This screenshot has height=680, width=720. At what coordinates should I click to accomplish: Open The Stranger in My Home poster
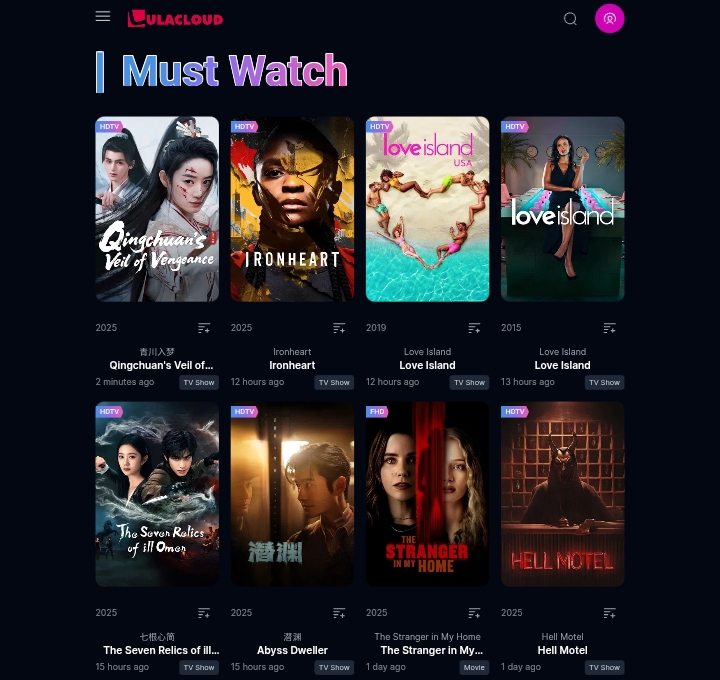tap(427, 494)
